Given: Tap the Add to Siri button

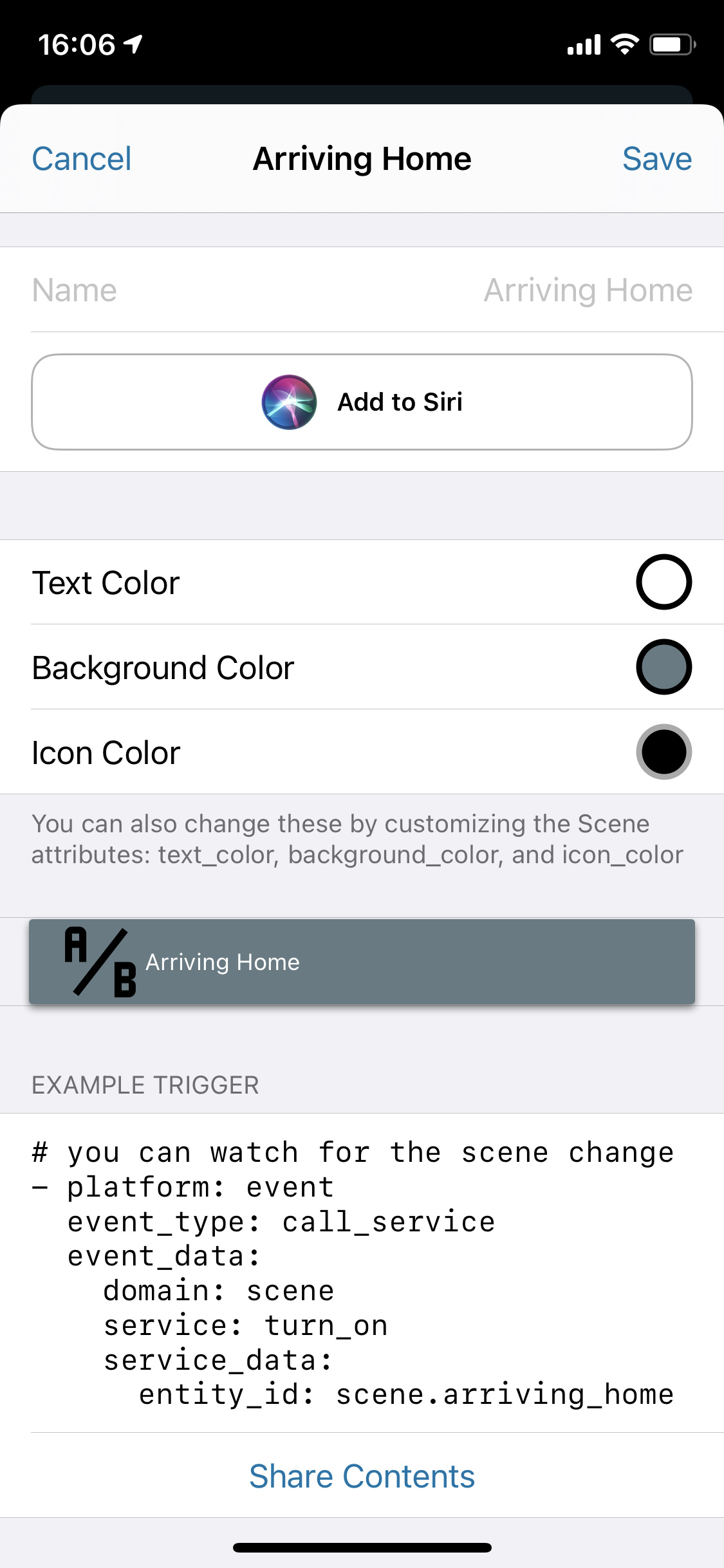Looking at the screenshot, I should (x=362, y=402).
